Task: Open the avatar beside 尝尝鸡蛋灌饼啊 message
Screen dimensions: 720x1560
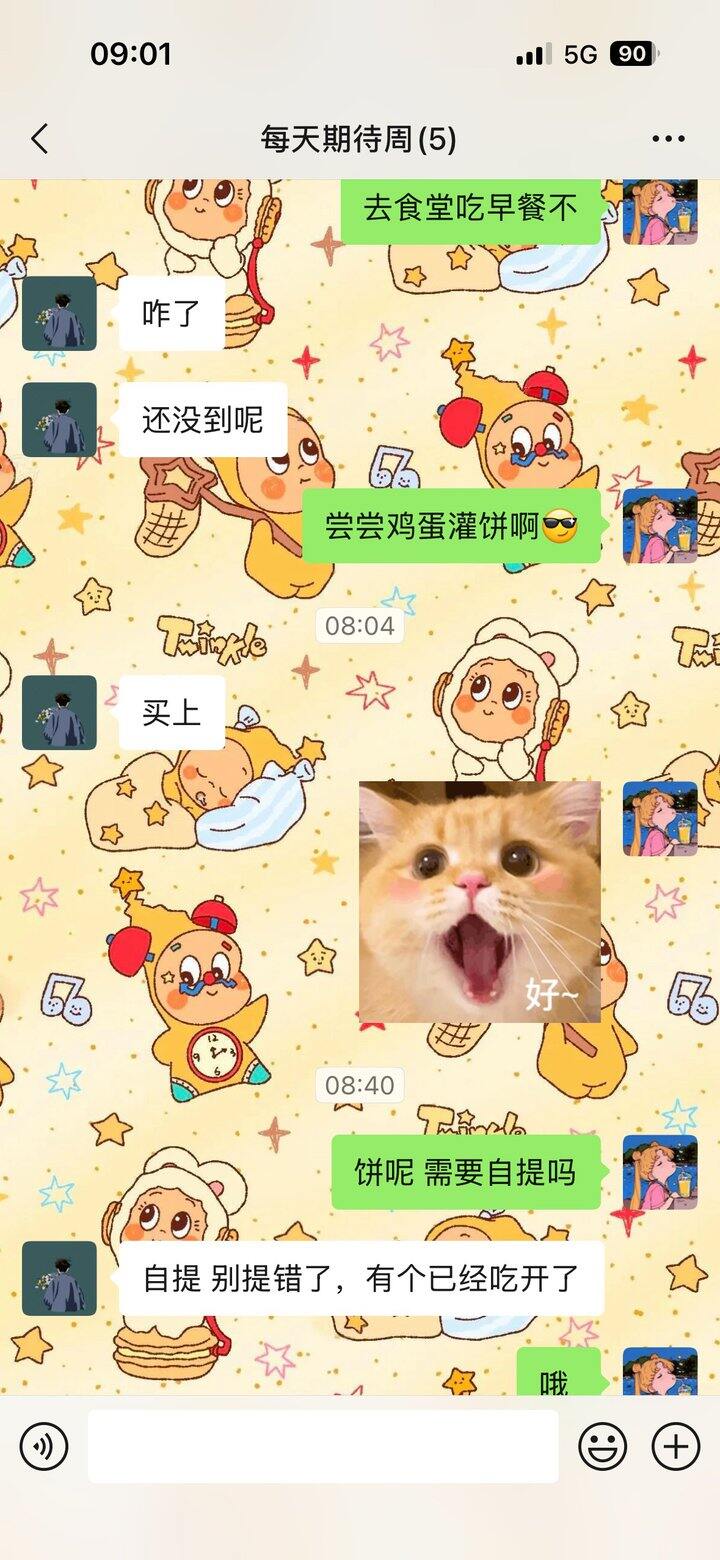Action: click(x=660, y=526)
